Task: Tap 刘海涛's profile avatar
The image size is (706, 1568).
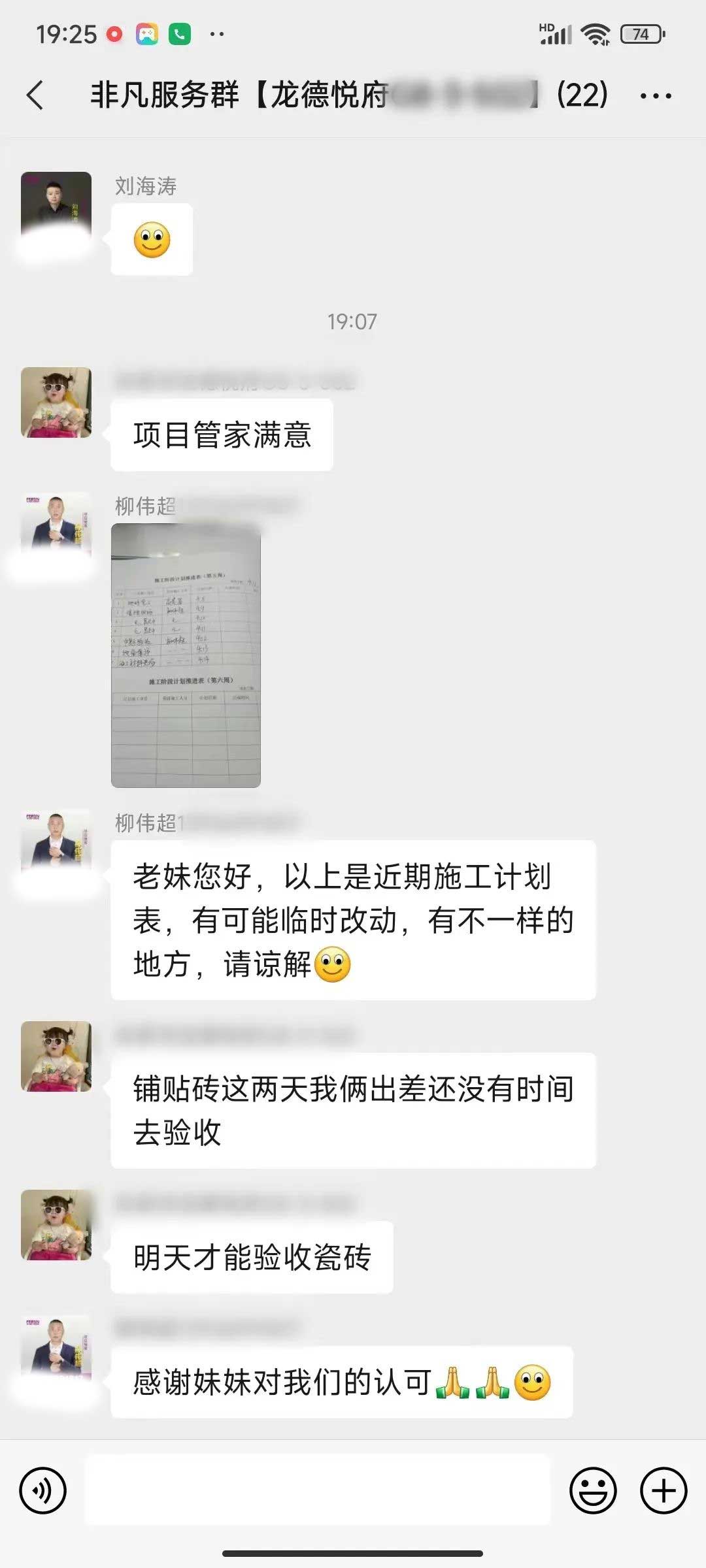Action: pos(56,206)
